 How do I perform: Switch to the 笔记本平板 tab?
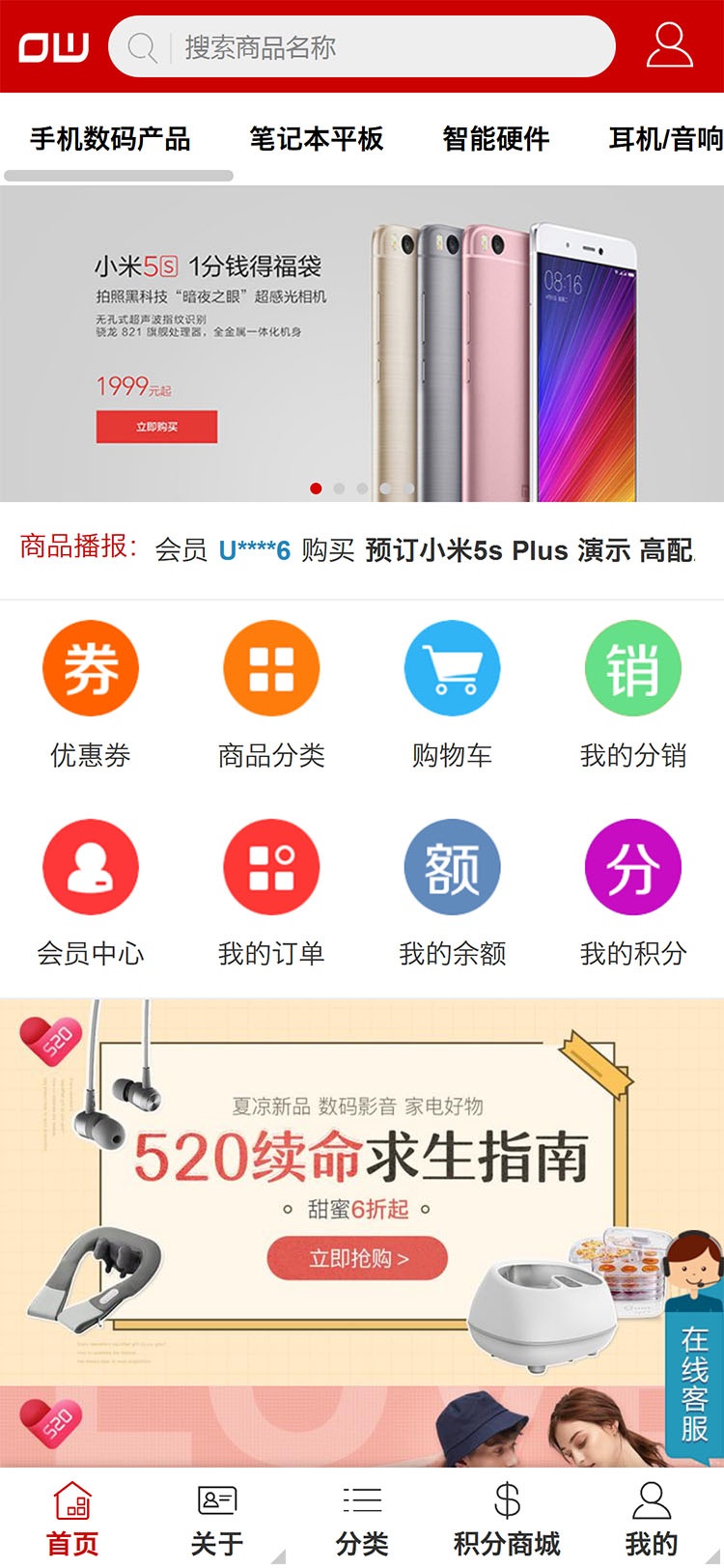point(317,139)
